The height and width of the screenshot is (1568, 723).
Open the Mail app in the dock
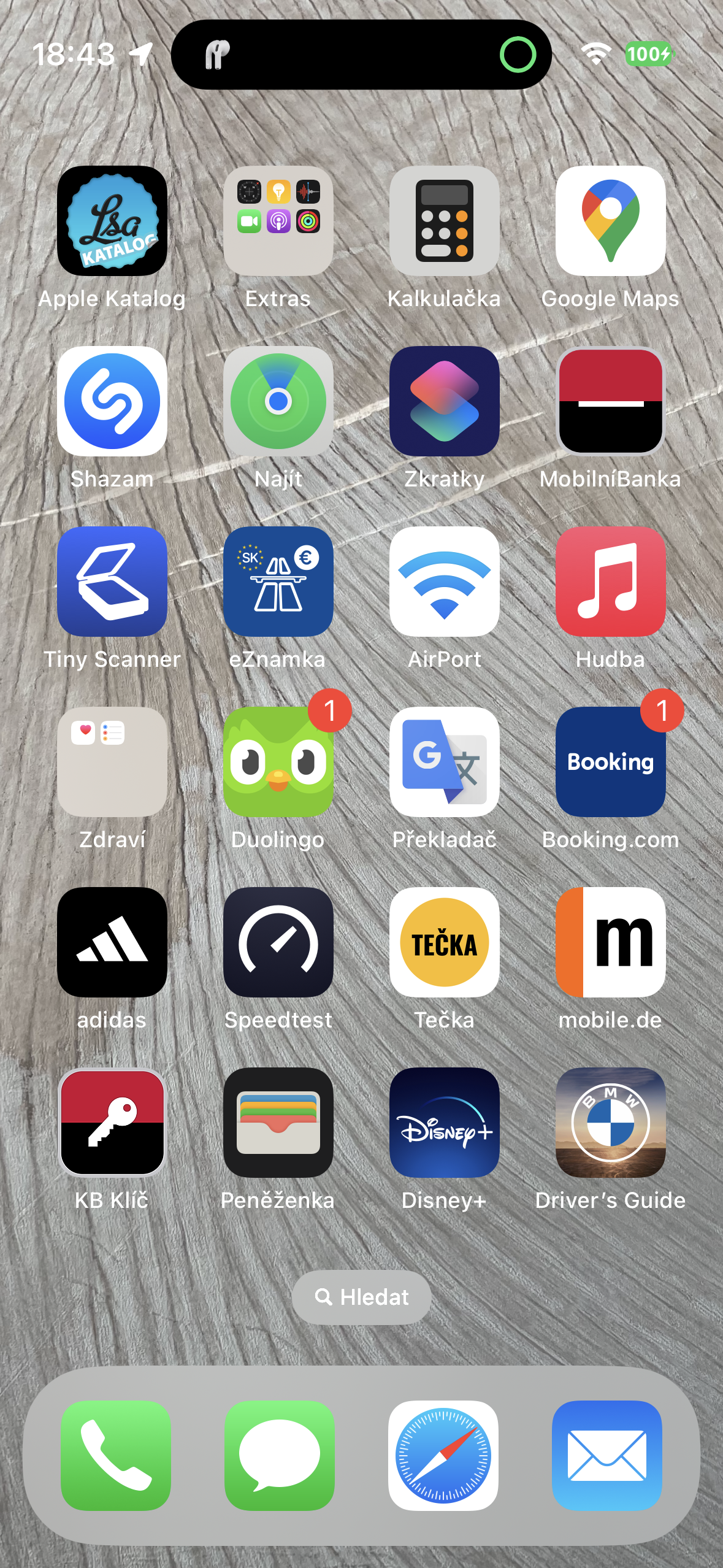click(606, 1455)
